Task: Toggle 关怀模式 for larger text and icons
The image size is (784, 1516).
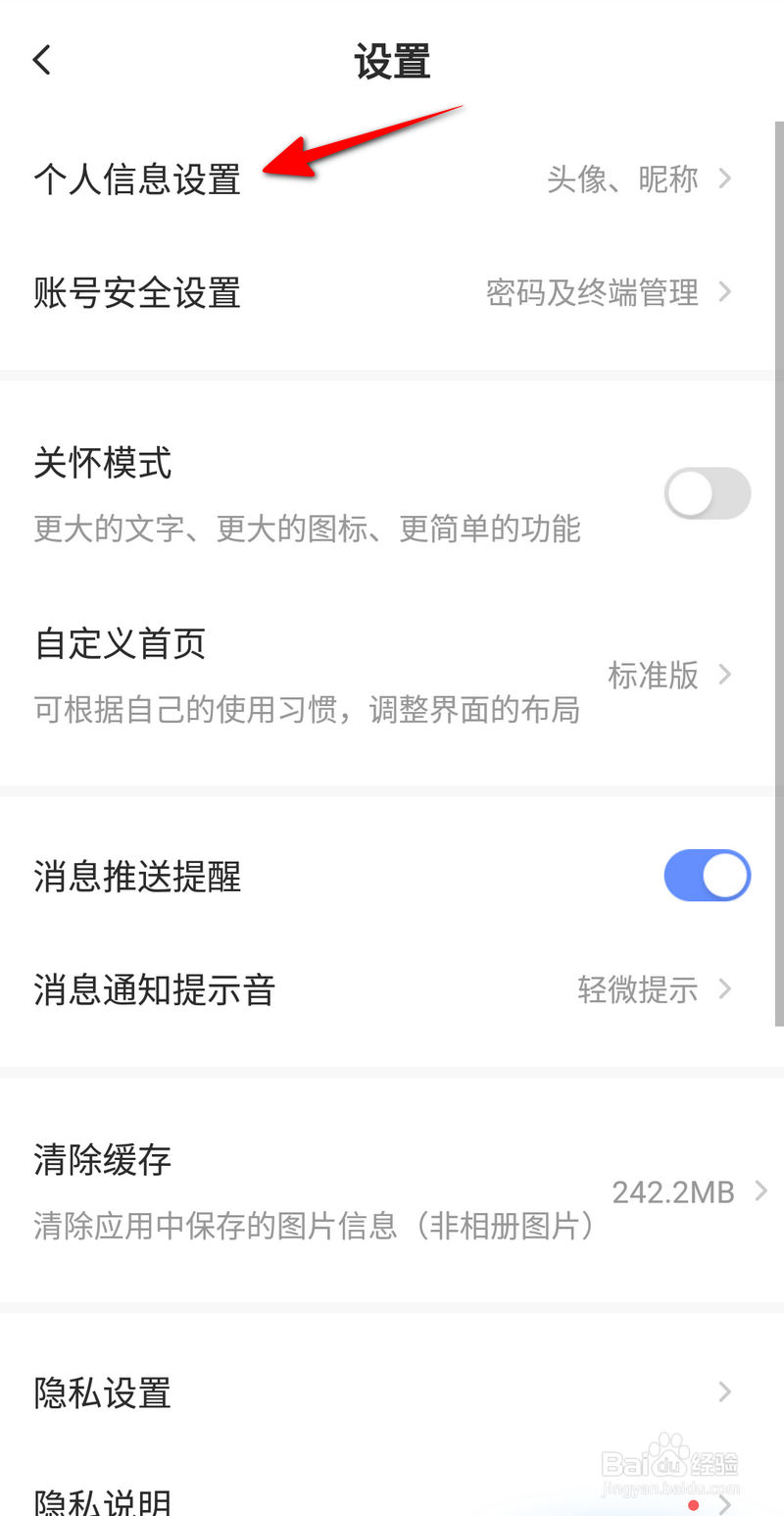Action: coord(708,493)
